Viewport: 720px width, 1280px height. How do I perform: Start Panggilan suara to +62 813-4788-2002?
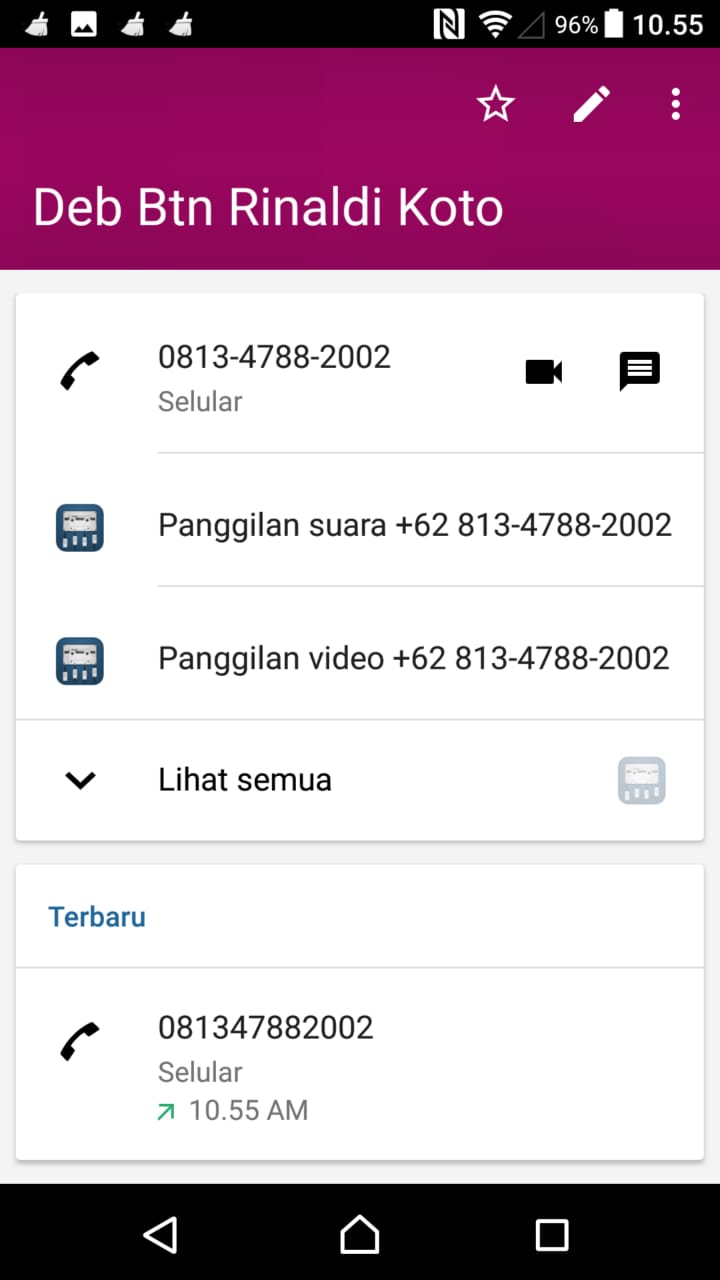point(414,525)
